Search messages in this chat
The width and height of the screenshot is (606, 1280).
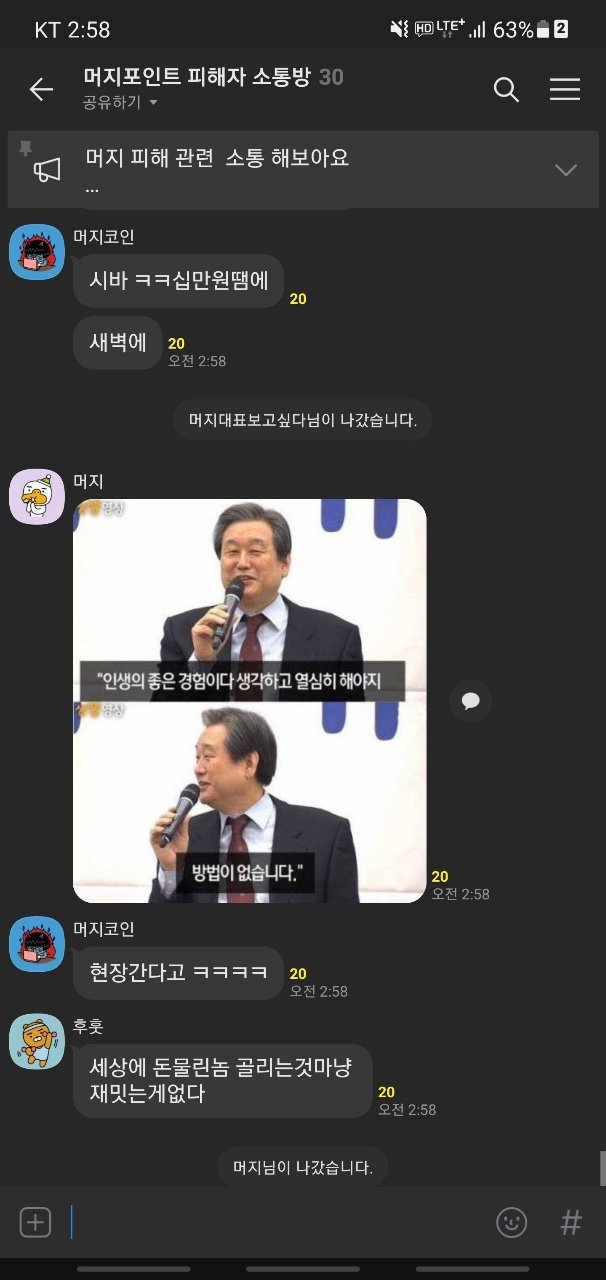click(506, 89)
